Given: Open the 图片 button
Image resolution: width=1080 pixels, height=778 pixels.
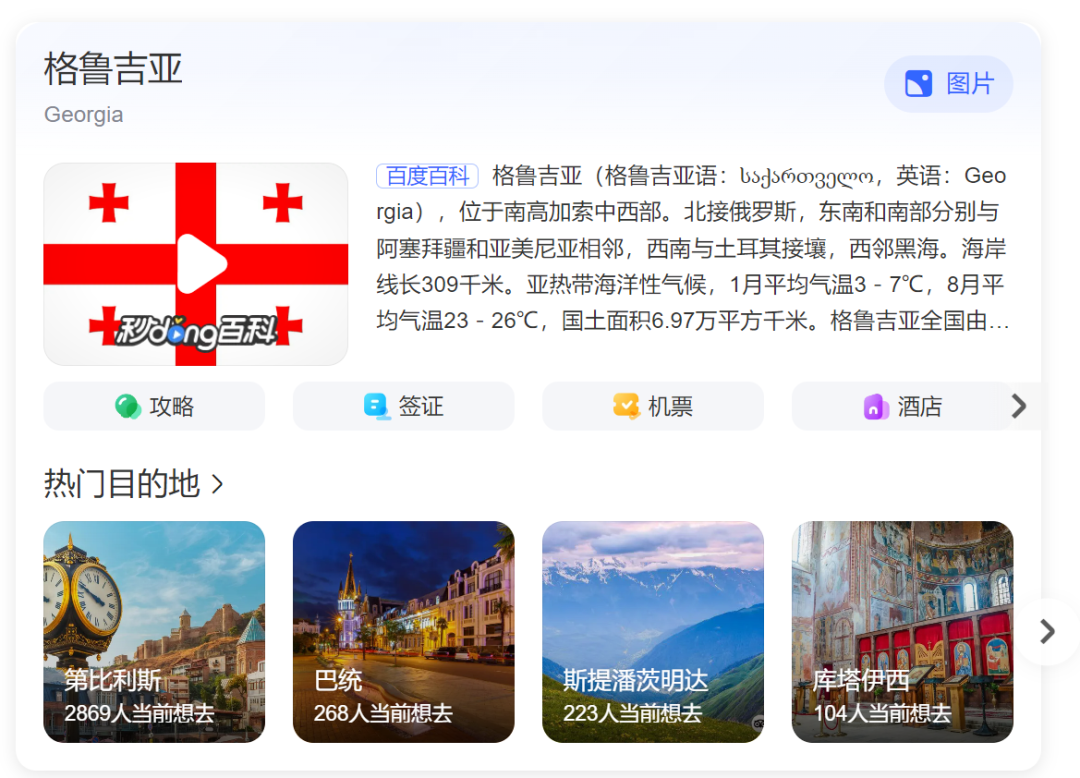Looking at the screenshot, I should [948, 84].
